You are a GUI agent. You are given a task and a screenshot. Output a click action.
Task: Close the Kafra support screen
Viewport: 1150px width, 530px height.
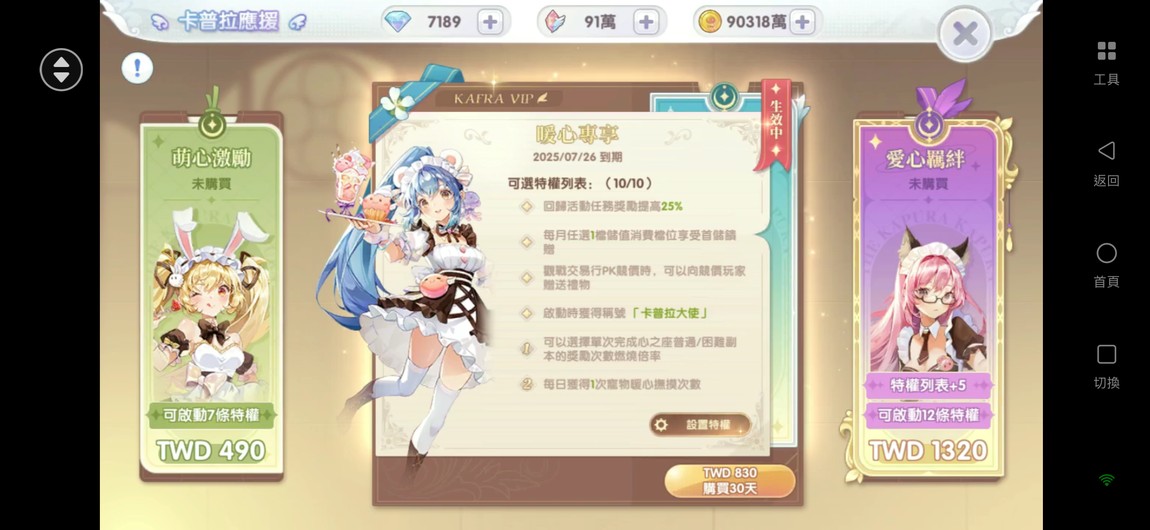tap(965, 35)
